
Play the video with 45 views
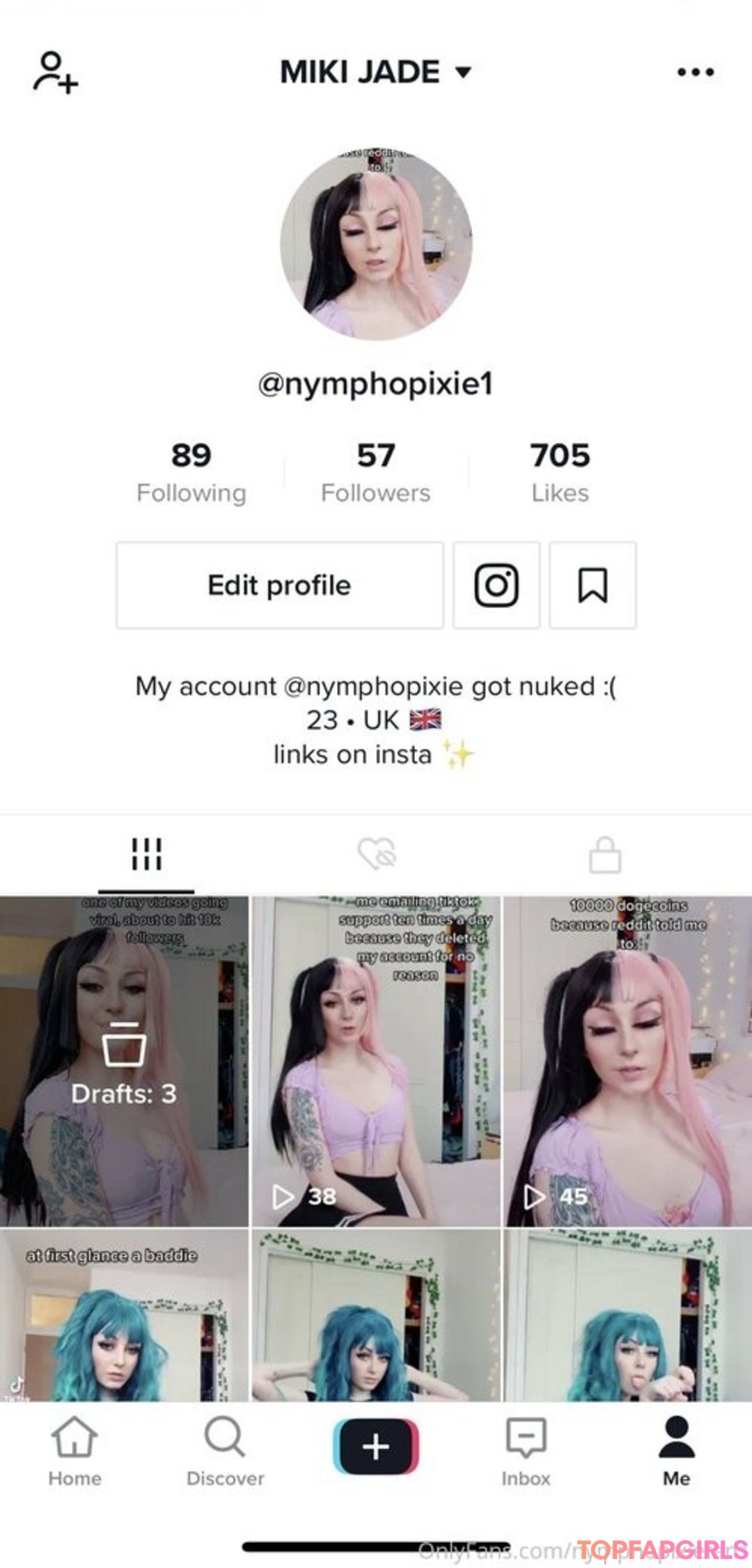[x=628, y=1062]
